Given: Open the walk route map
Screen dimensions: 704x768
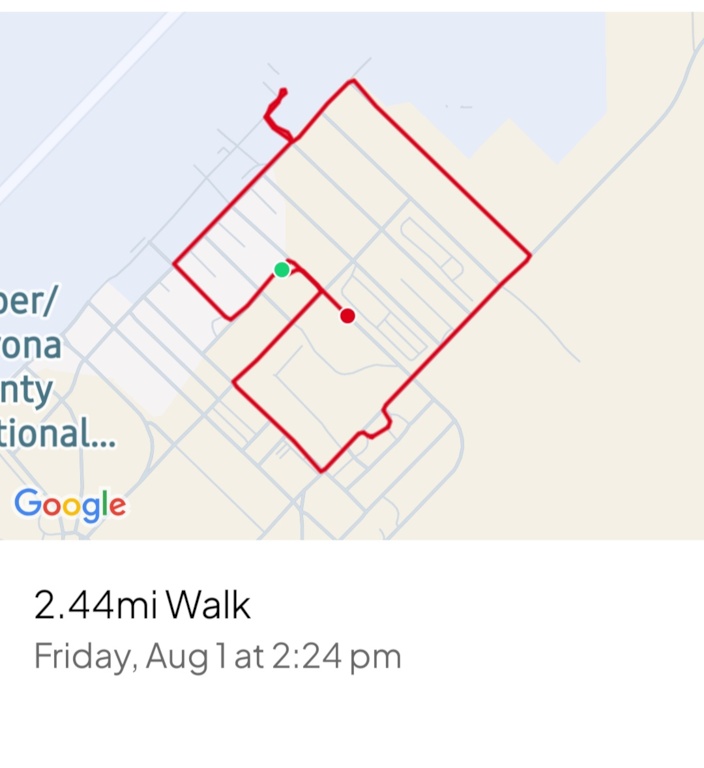Looking at the screenshot, I should tap(352, 275).
